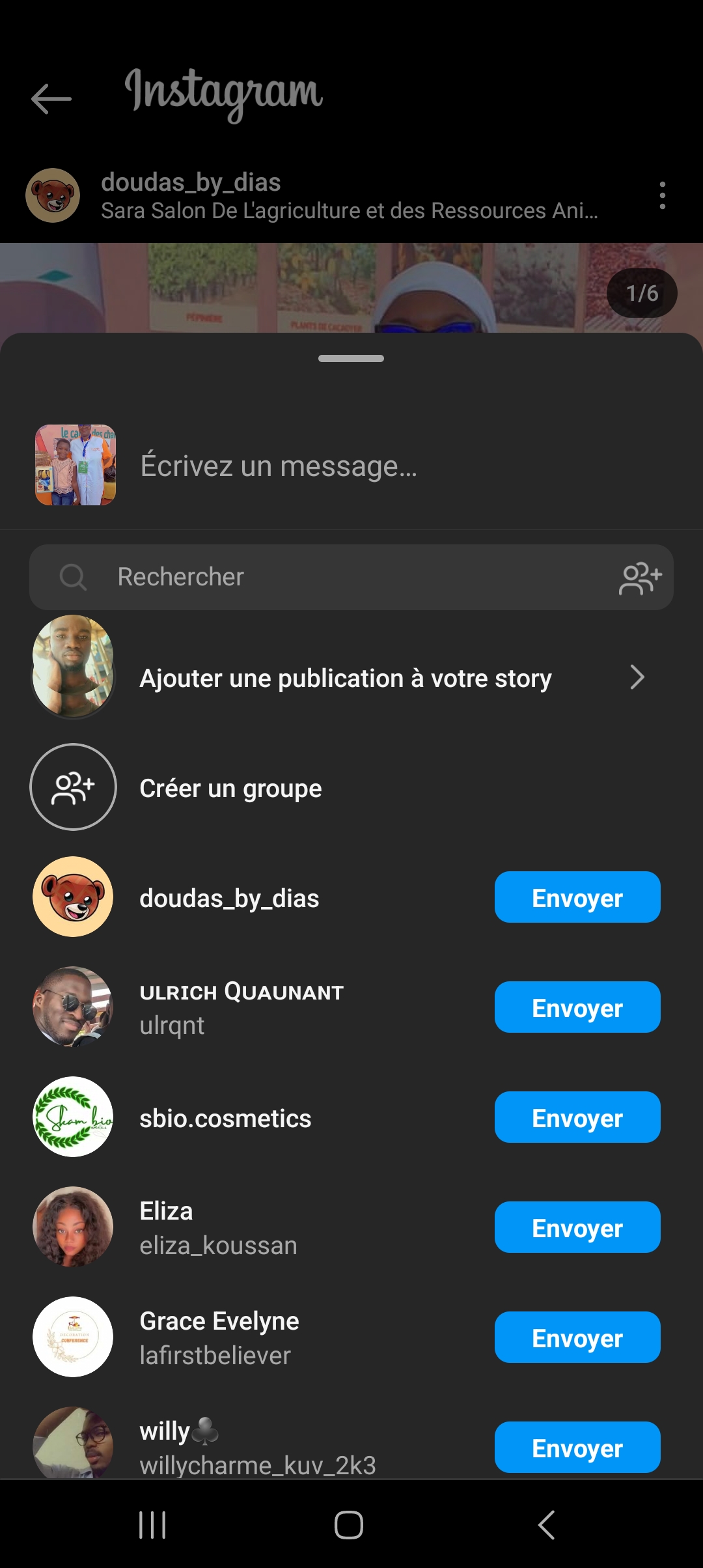Open the post's three-dot overflow menu
This screenshot has height=1568, width=703.
pos(662,195)
